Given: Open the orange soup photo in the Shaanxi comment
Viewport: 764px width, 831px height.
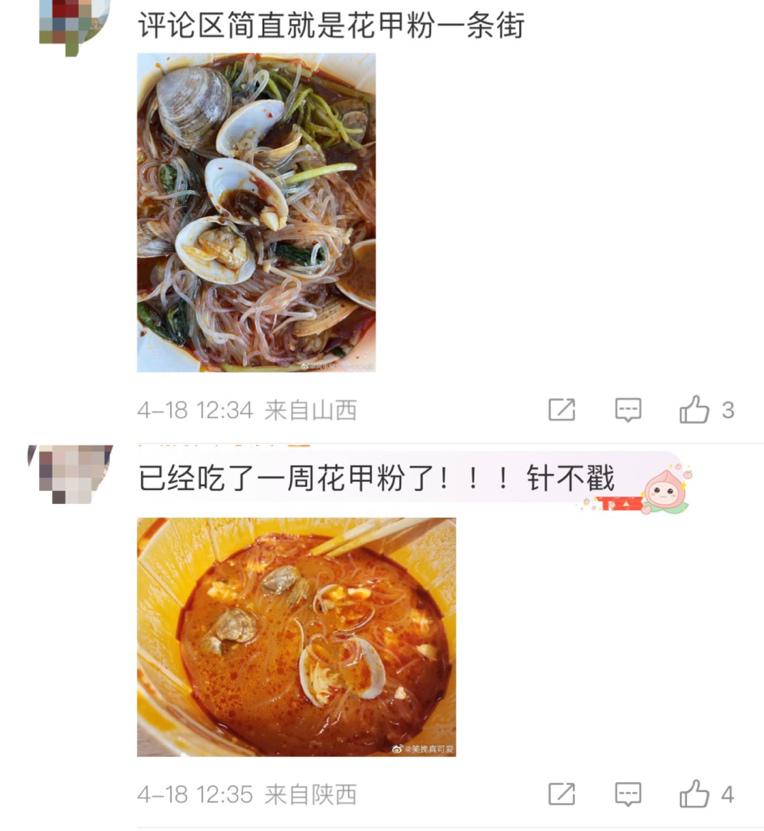Looking at the screenshot, I should pos(296,637).
